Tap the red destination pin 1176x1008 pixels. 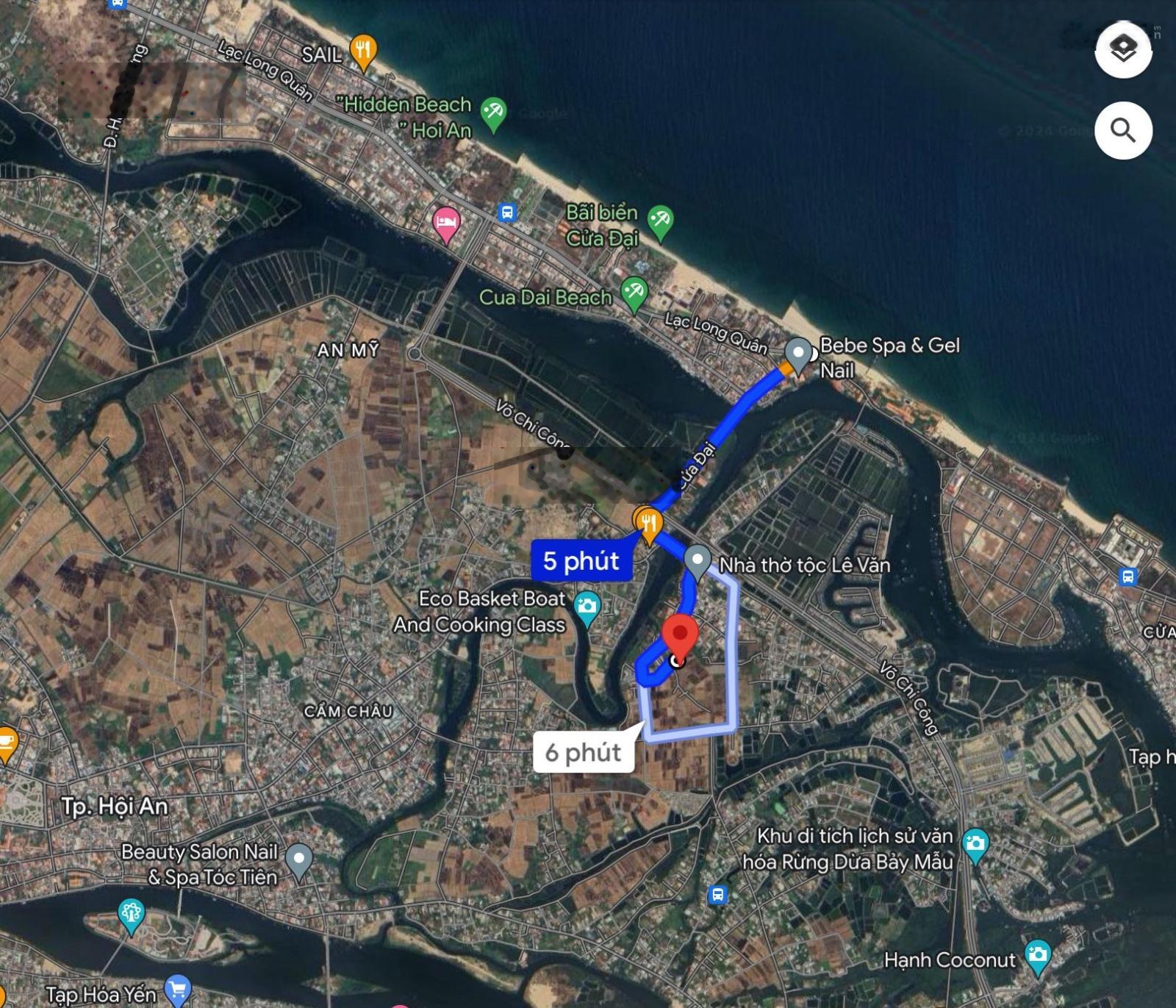point(680,636)
